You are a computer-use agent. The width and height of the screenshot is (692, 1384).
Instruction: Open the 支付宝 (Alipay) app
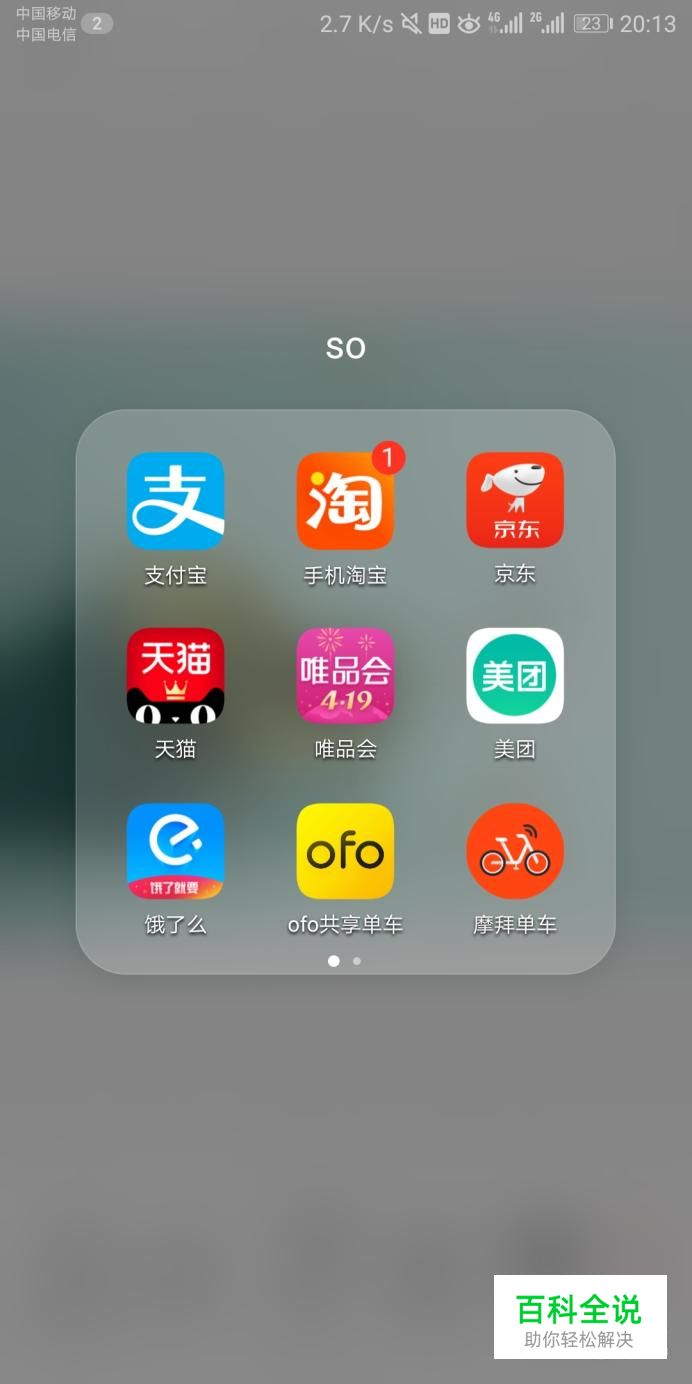(175, 501)
